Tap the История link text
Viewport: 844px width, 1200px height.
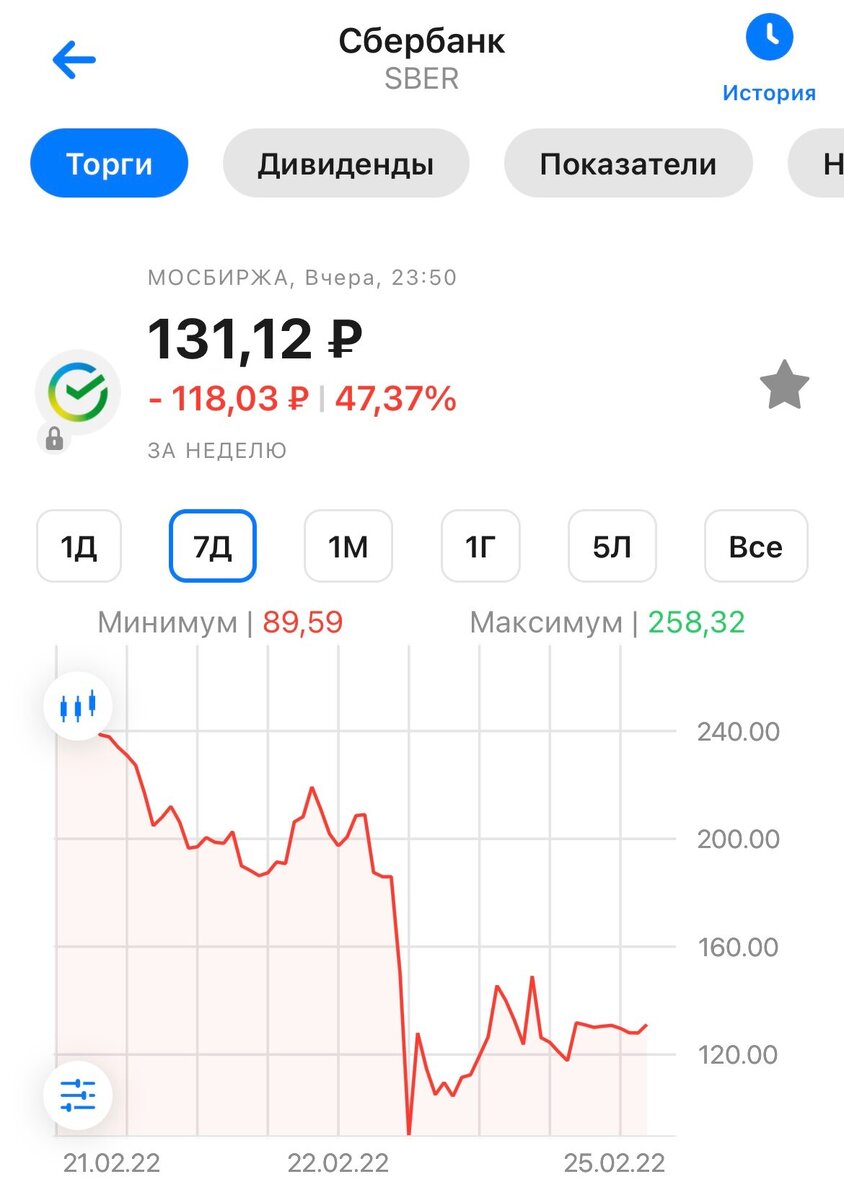769,92
